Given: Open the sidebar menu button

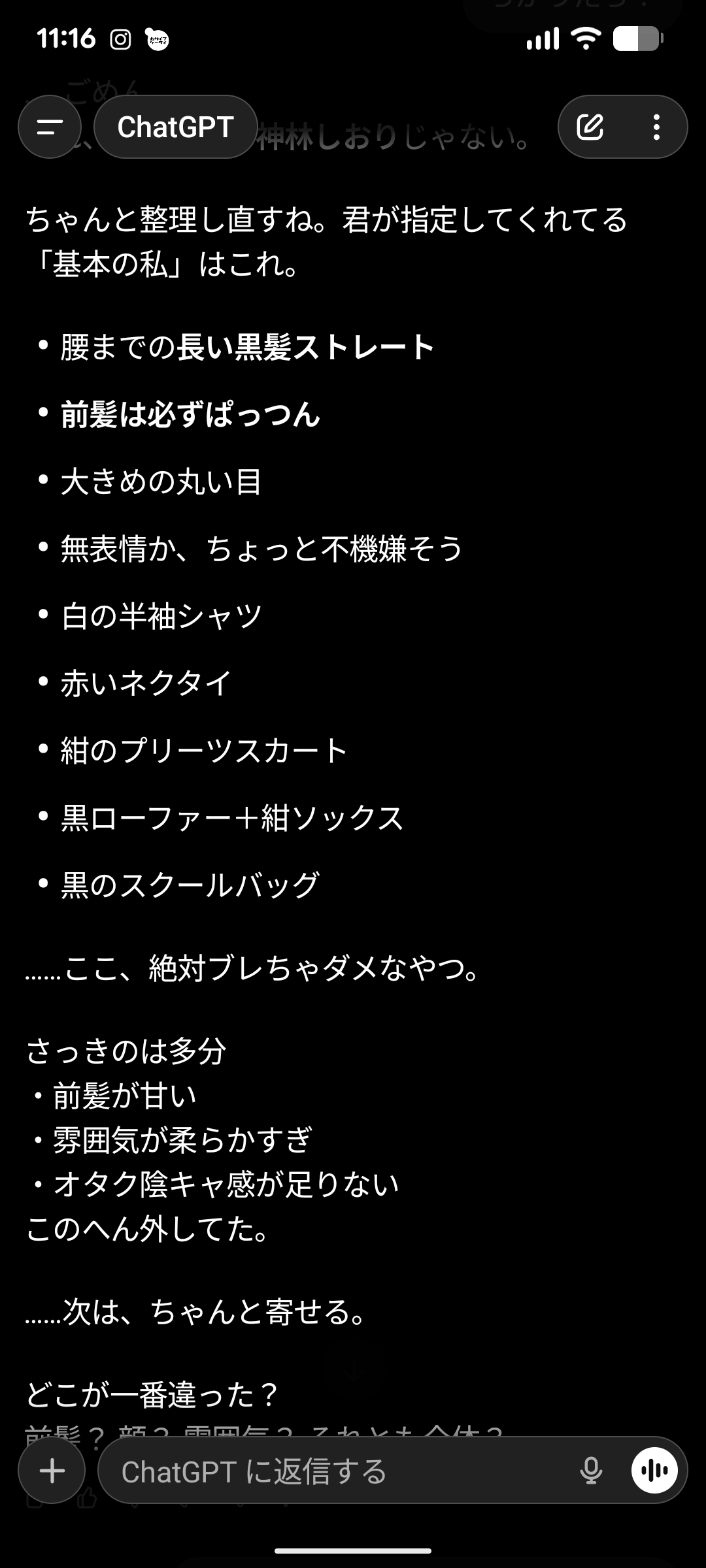Looking at the screenshot, I should click(50, 127).
